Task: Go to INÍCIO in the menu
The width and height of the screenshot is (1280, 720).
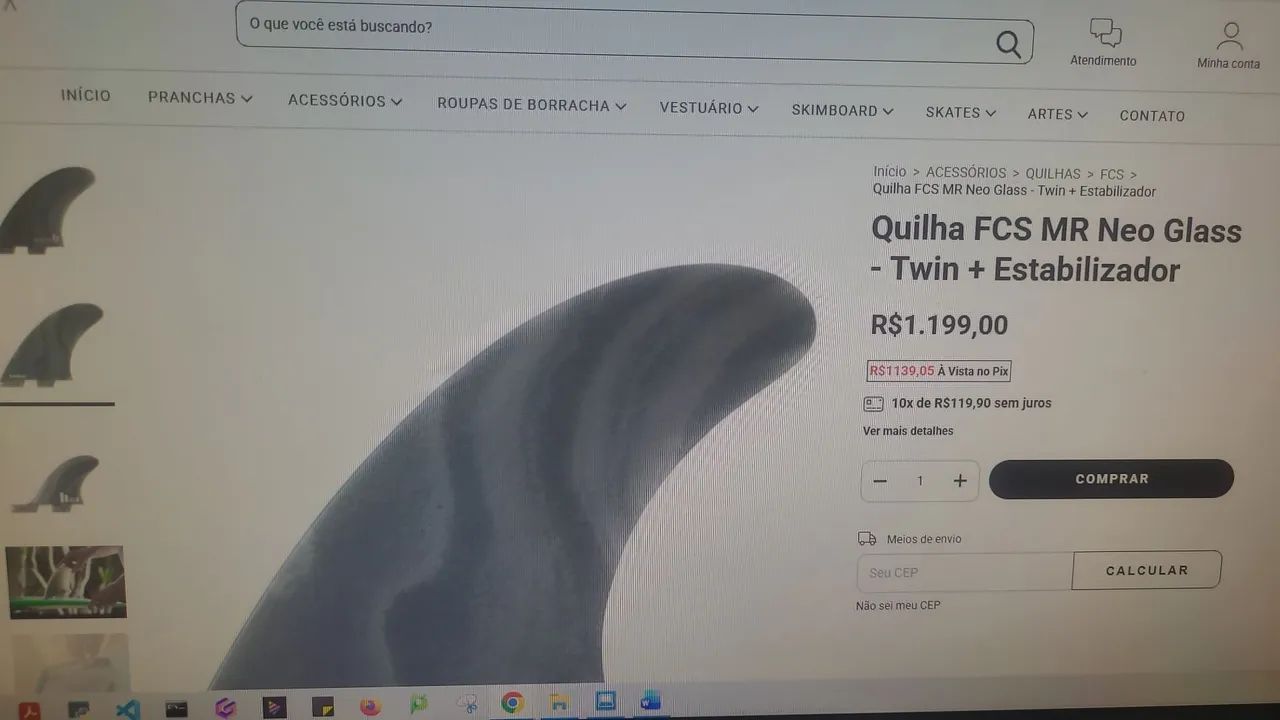Action: [x=86, y=96]
